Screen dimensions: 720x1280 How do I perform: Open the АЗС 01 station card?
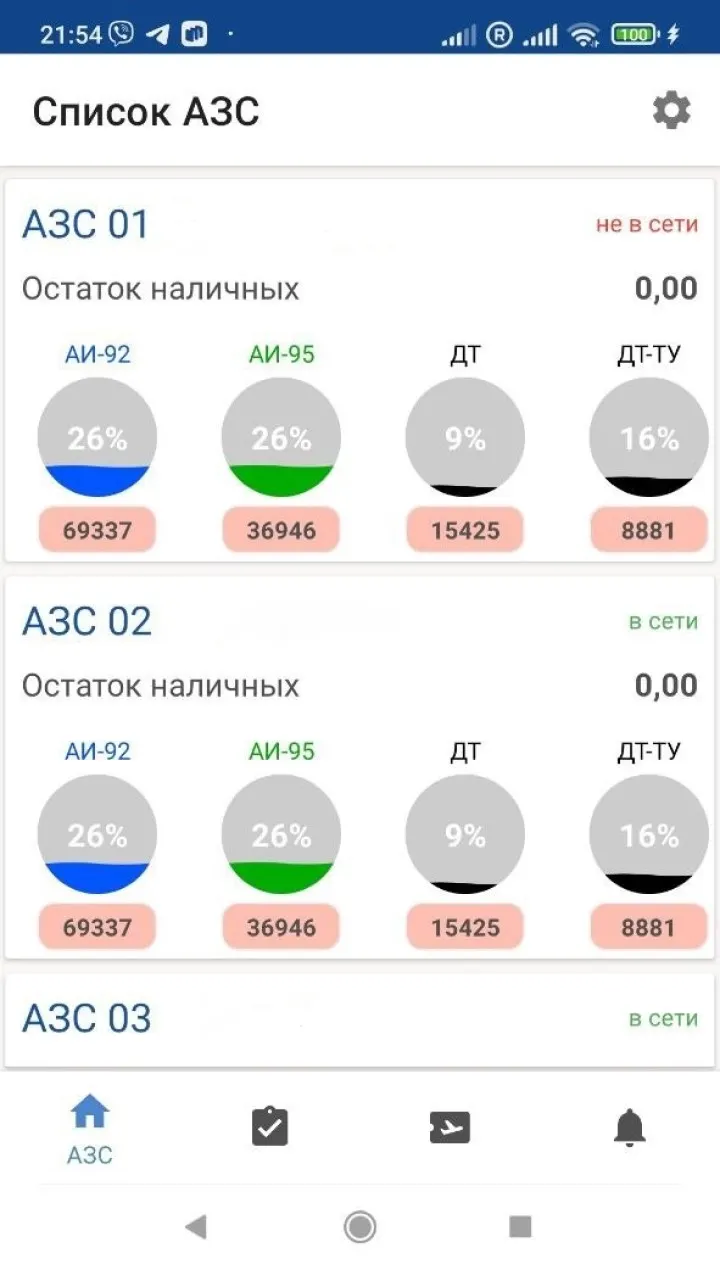coord(360,370)
